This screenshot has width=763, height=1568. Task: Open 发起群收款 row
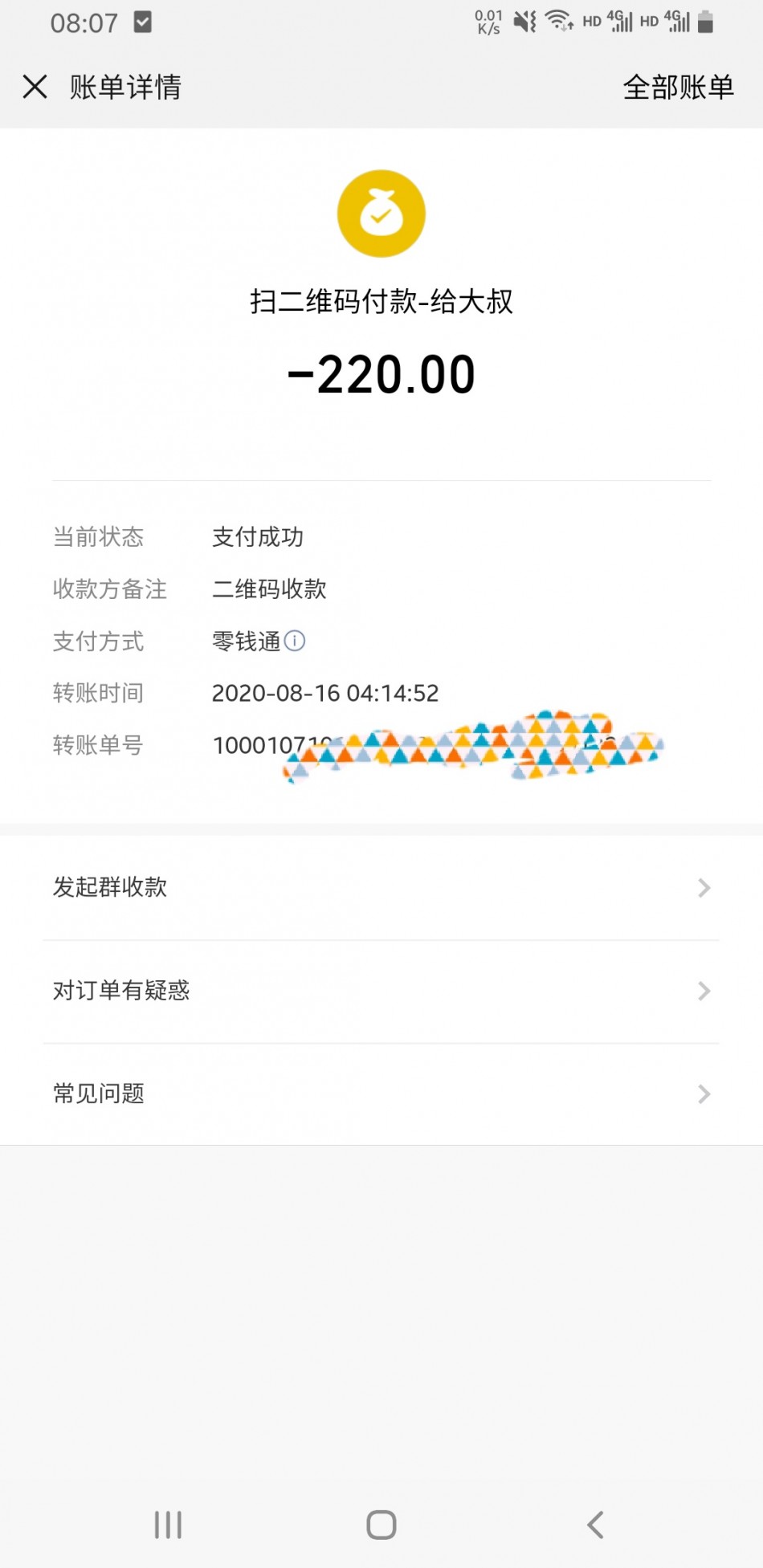pyautogui.click(x=381, y=888)
